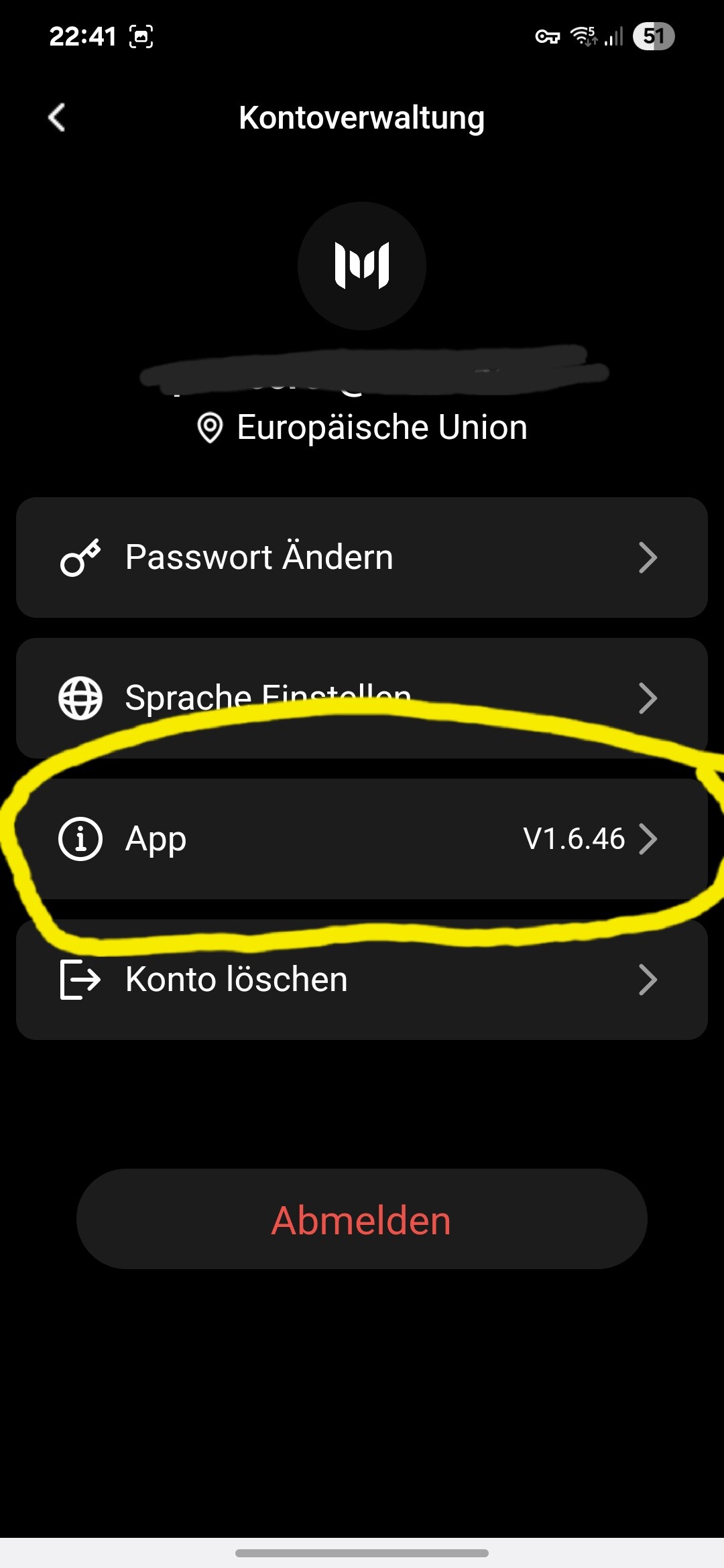Tap the profile avatar logo
This screenshot has height=1568, width=724.
coord(362,266)
